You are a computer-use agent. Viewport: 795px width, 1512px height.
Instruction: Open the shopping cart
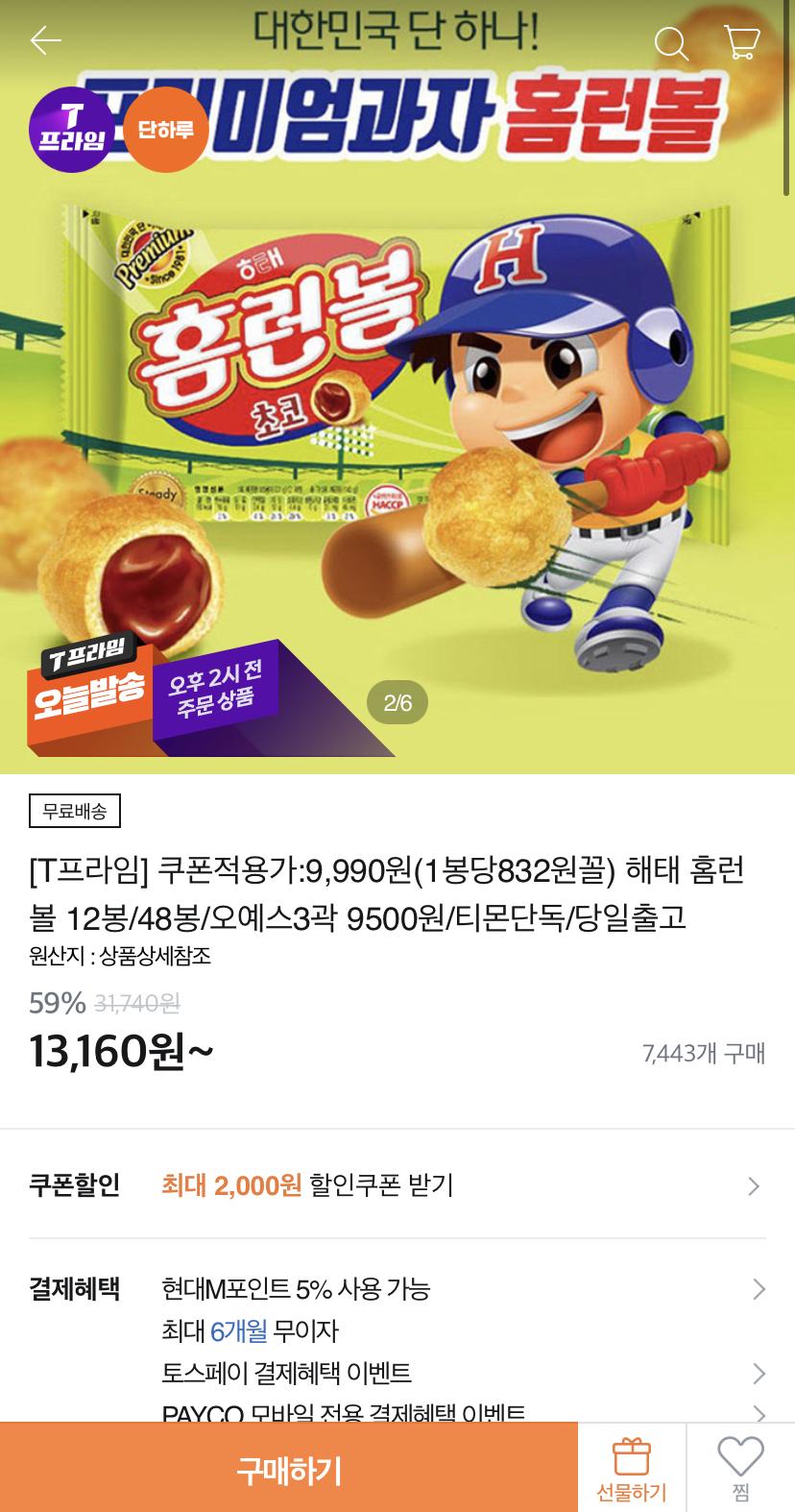click(741, 42)
